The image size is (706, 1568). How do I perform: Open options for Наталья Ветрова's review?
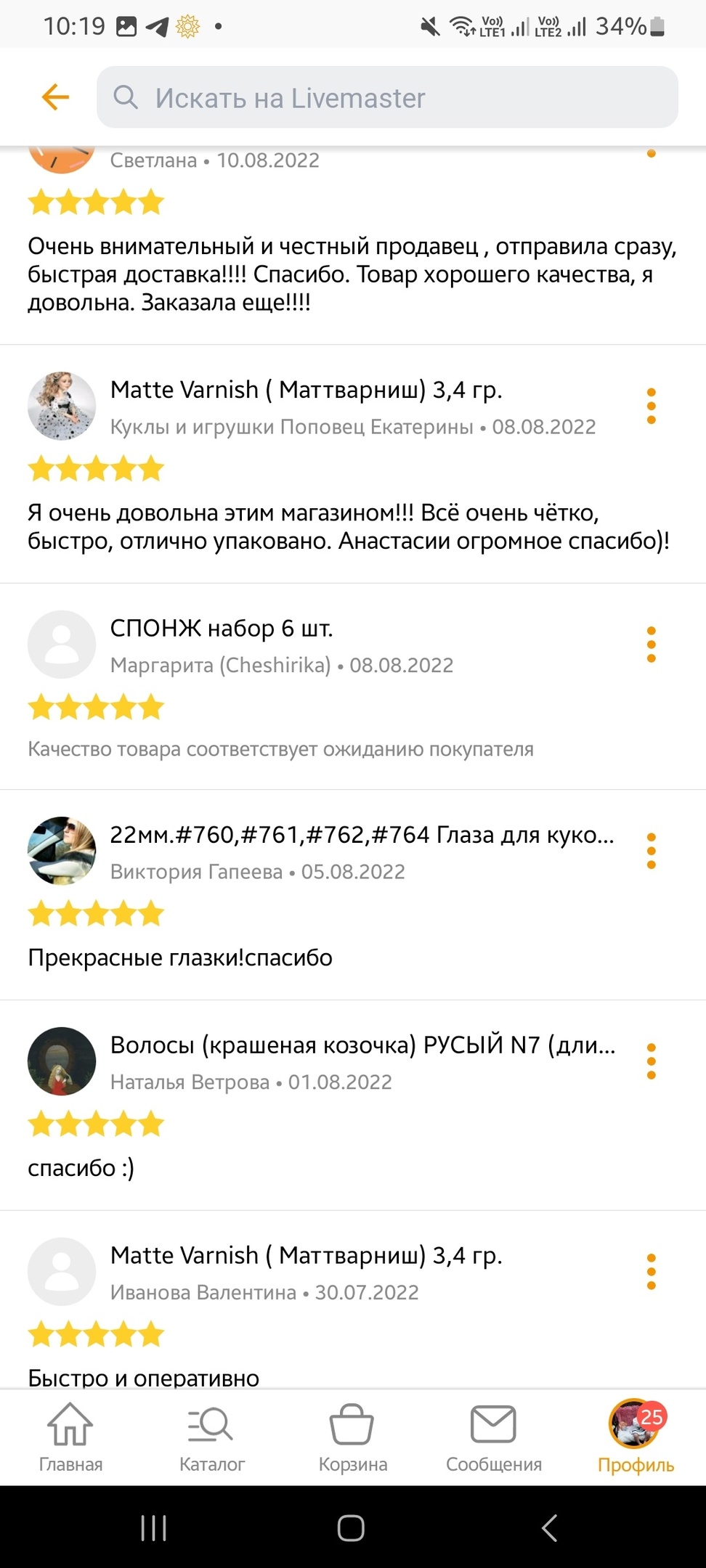[652, 1061]
